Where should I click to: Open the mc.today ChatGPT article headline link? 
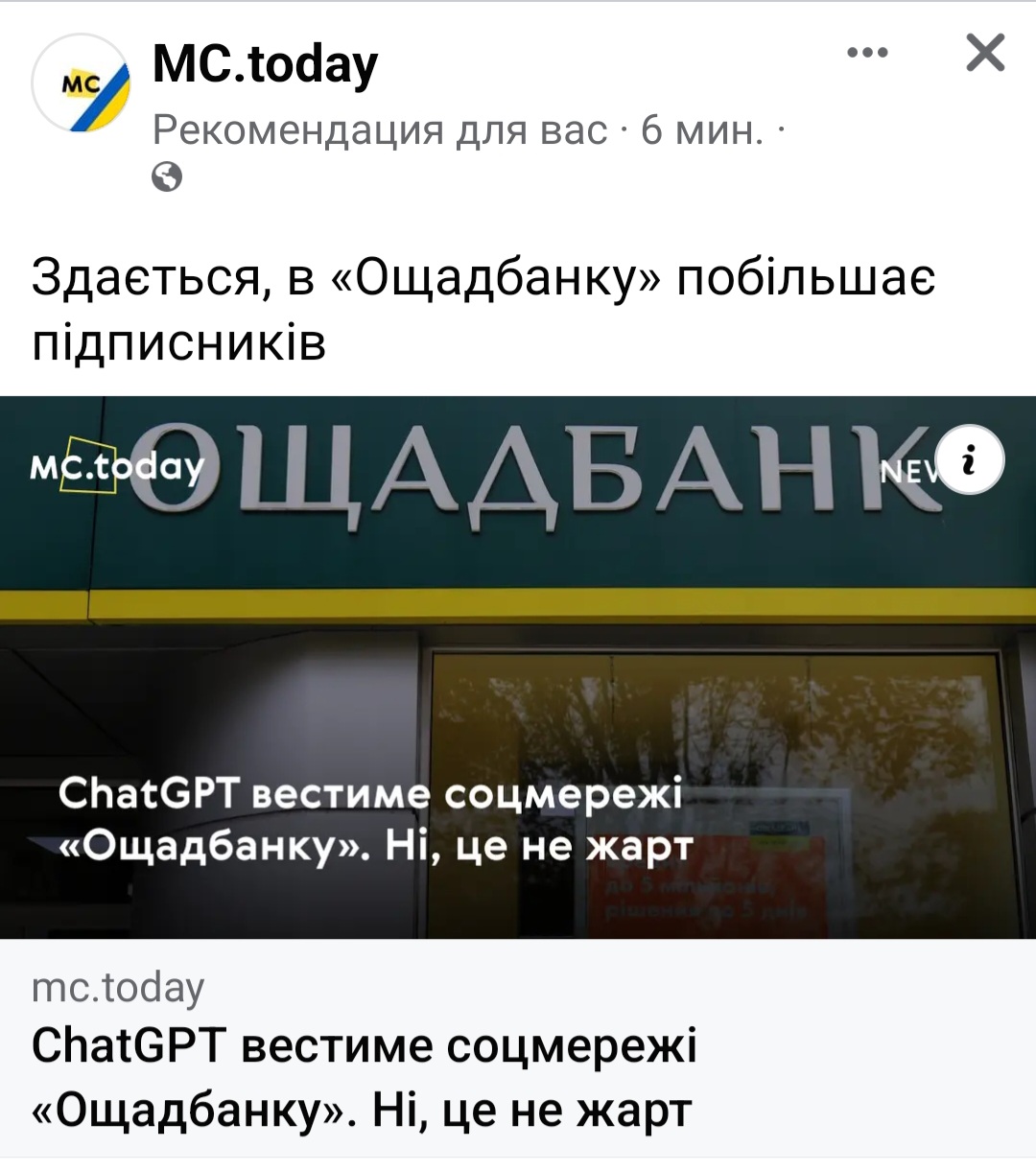(x=365, y=1076)
